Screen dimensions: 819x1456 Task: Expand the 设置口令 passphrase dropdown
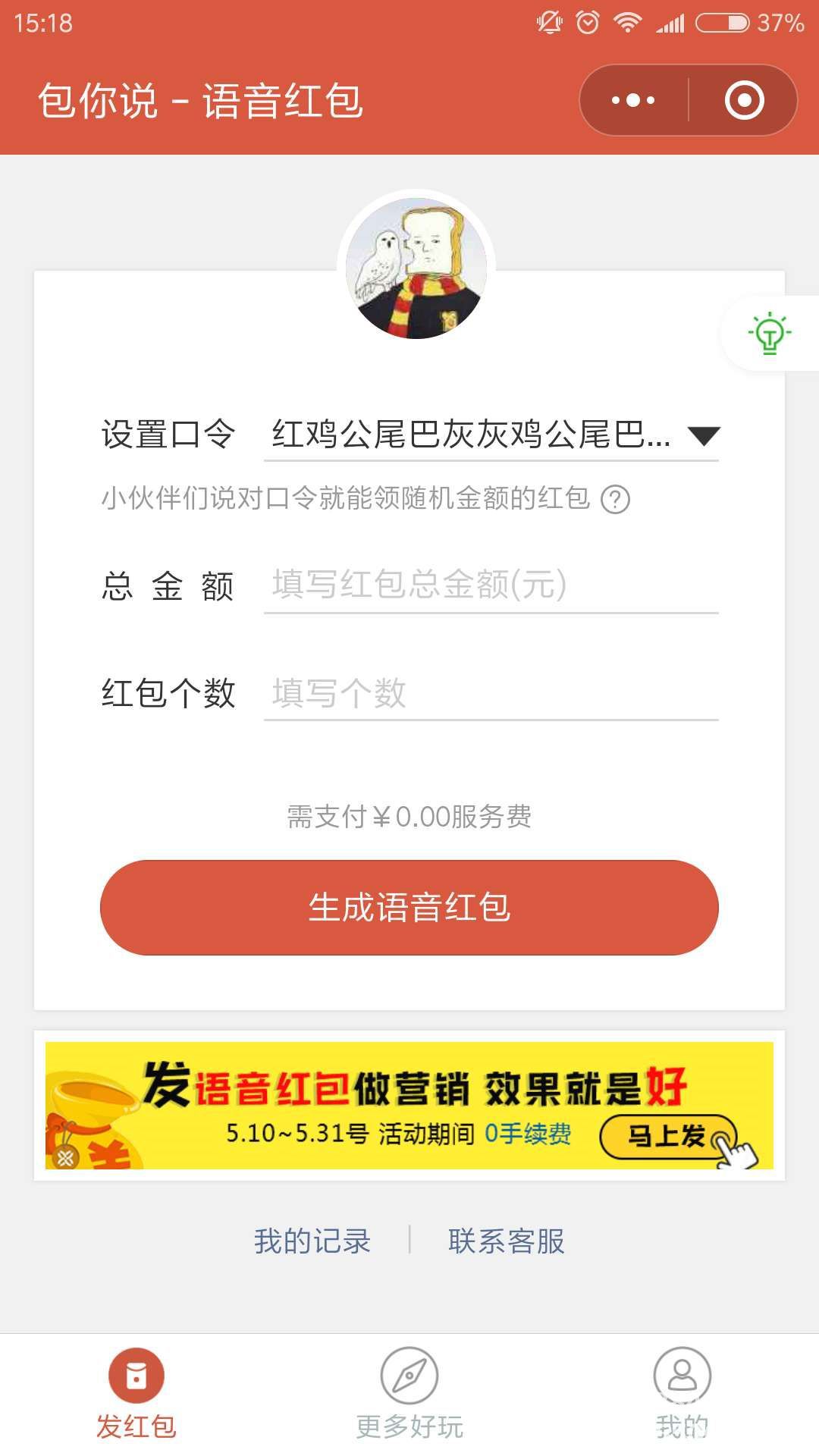click(x=702, y=435)
